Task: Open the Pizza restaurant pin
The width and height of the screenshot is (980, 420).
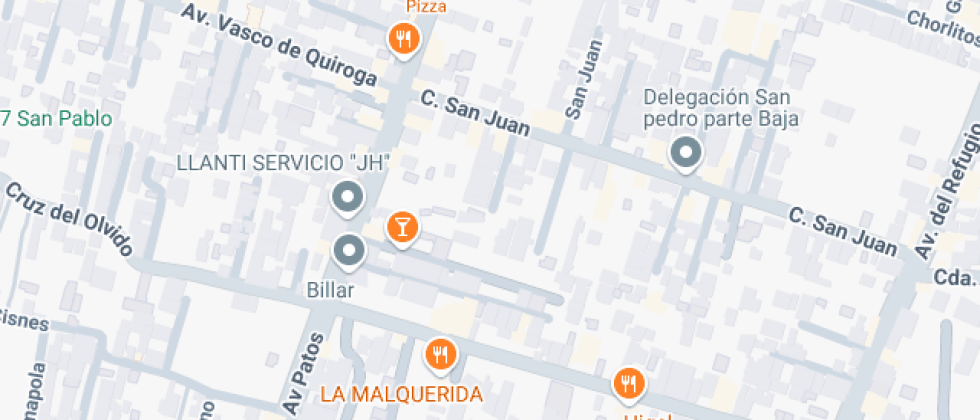Action: (404, 39)
